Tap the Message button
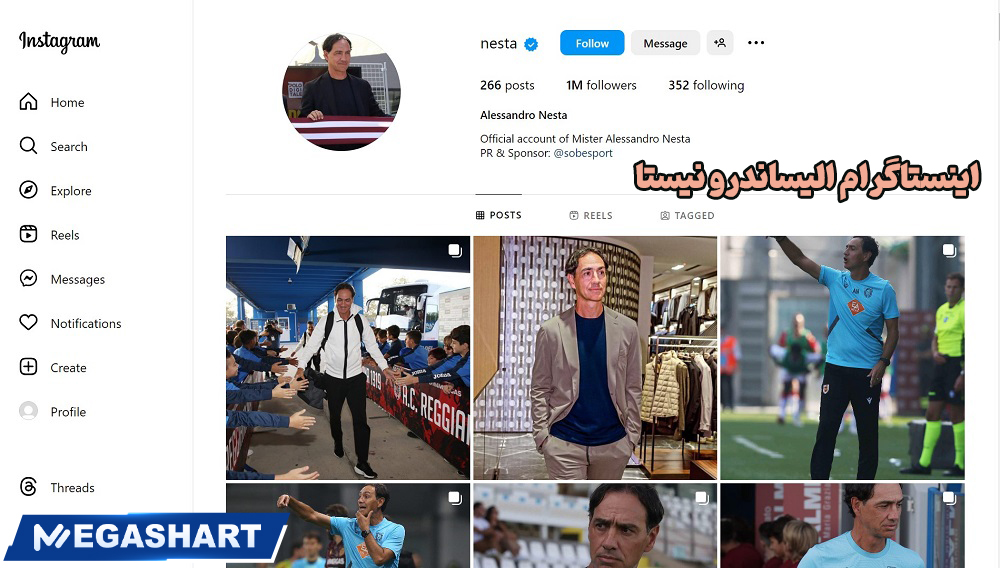1000x568 pixels. coord(665,43)
